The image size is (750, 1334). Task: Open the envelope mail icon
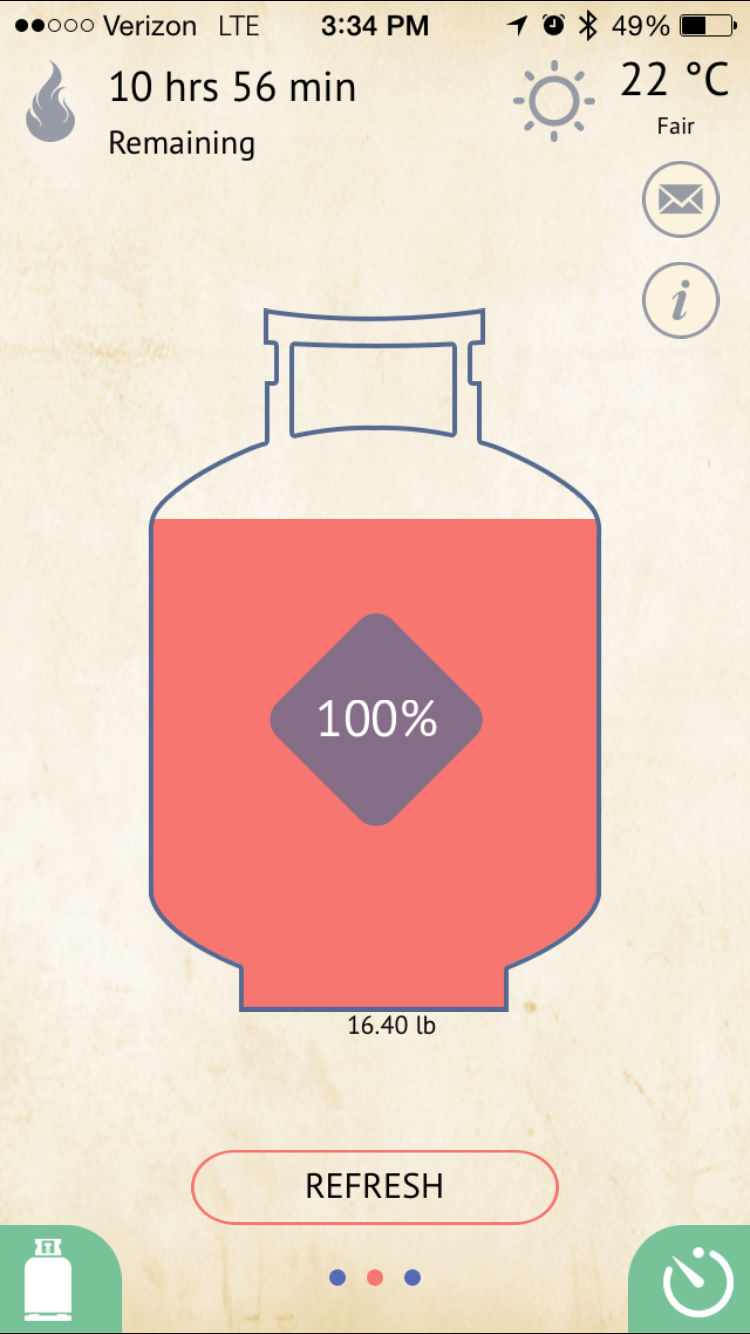(x=680, y=199)
